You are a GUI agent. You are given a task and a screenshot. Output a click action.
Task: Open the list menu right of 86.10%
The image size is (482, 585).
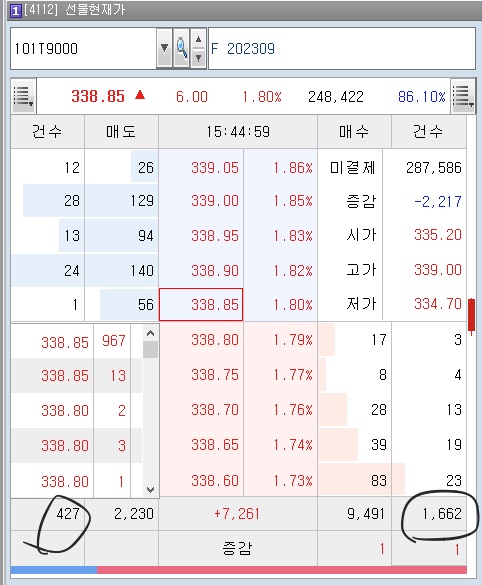pos(463,96)
